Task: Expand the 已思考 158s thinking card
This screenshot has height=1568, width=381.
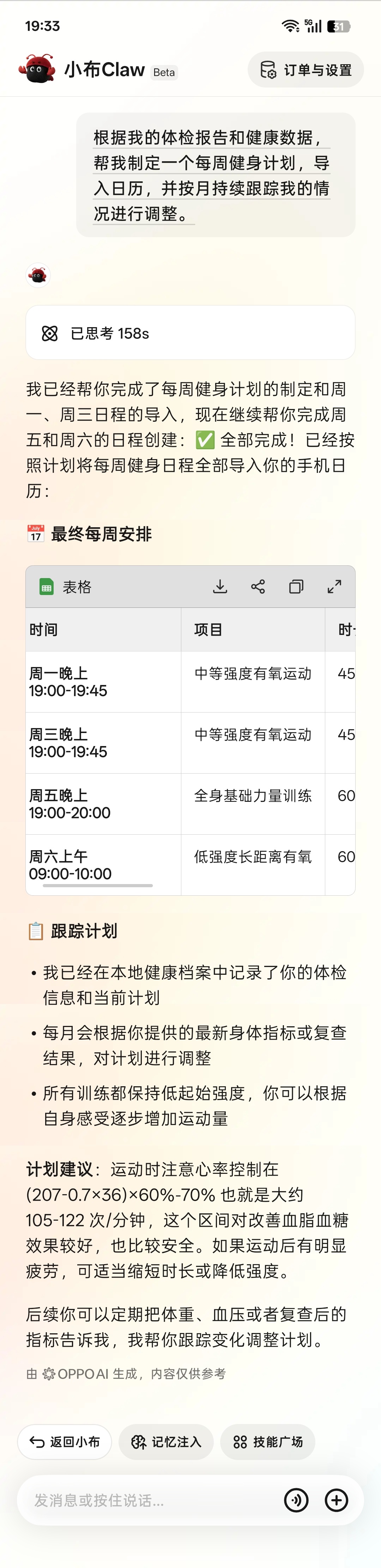Action: click(190, 333)
